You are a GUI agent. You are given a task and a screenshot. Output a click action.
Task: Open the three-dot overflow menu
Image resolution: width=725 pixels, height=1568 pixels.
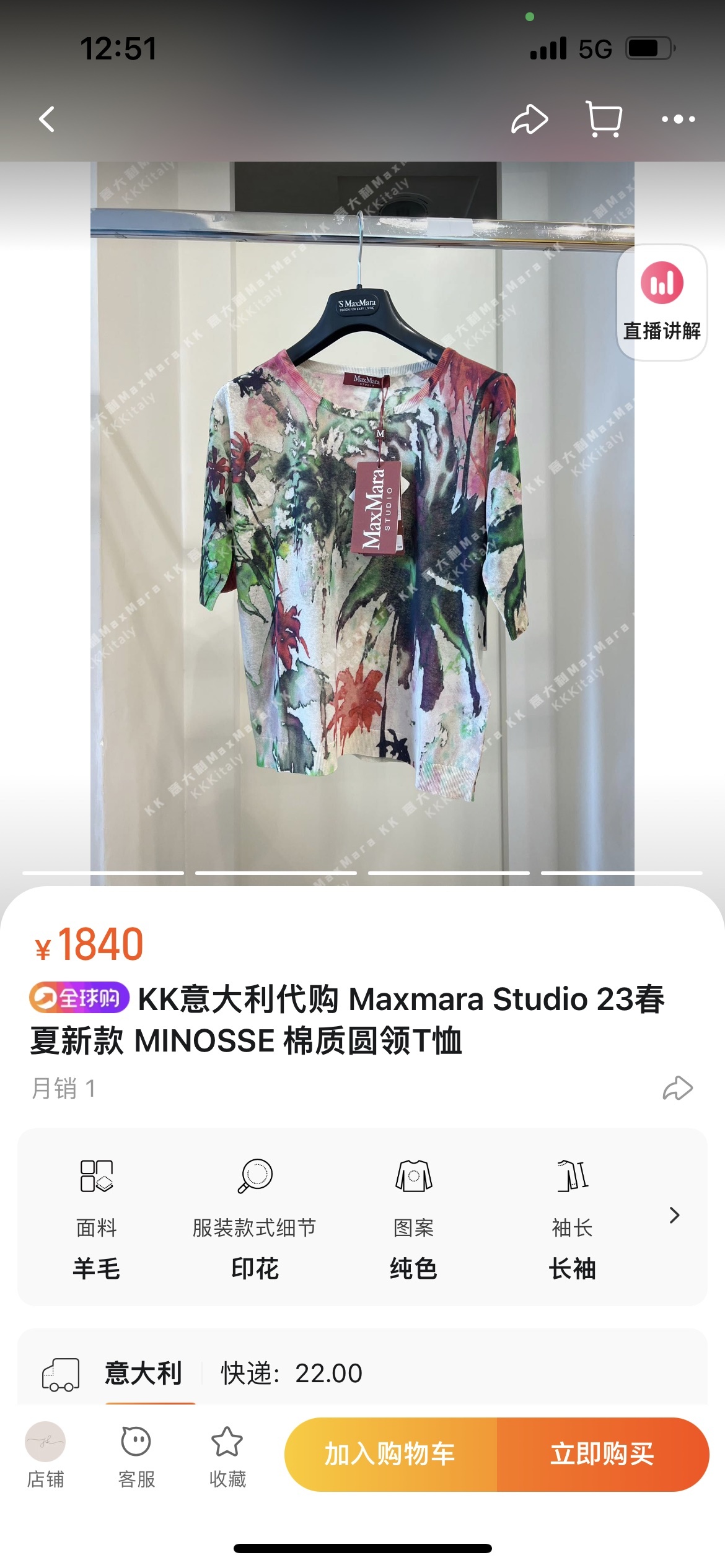point(678,119)
